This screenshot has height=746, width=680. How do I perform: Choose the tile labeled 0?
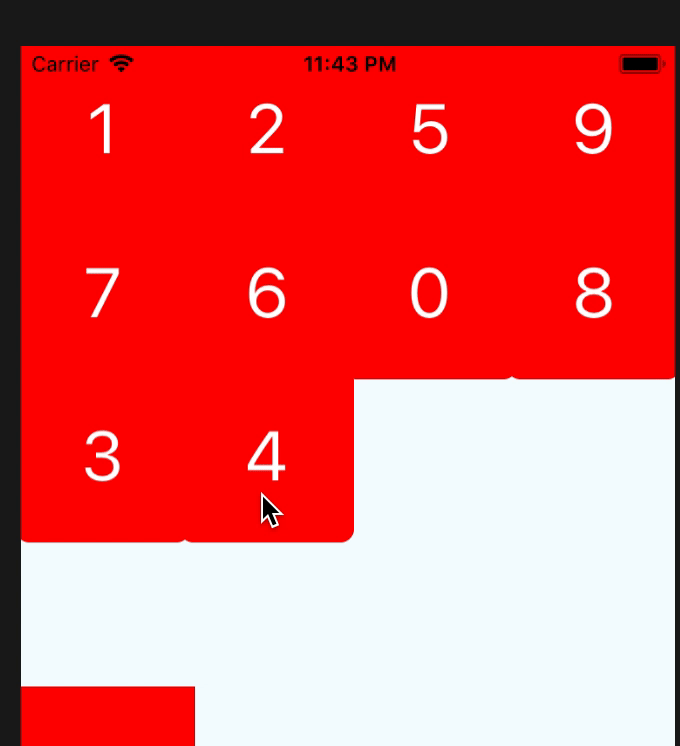[x=430, y=296]
